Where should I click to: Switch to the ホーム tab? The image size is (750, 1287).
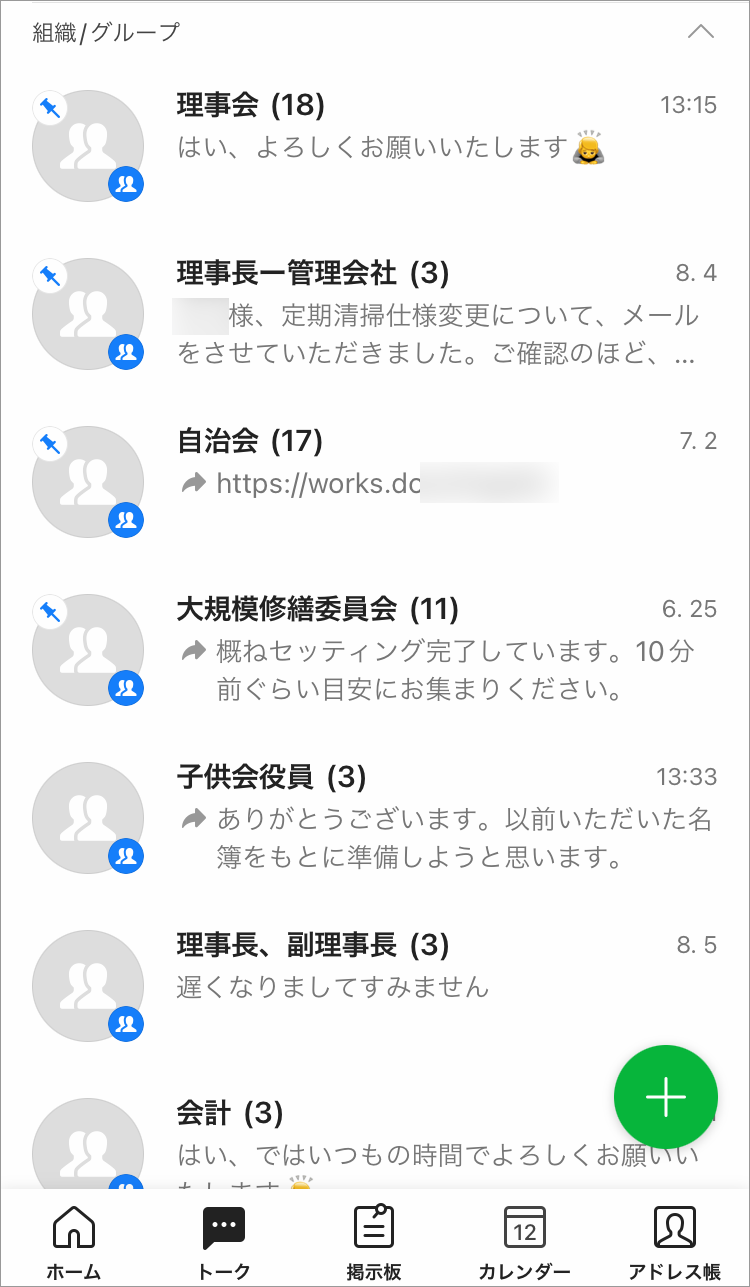click(x=74, y=1243)
